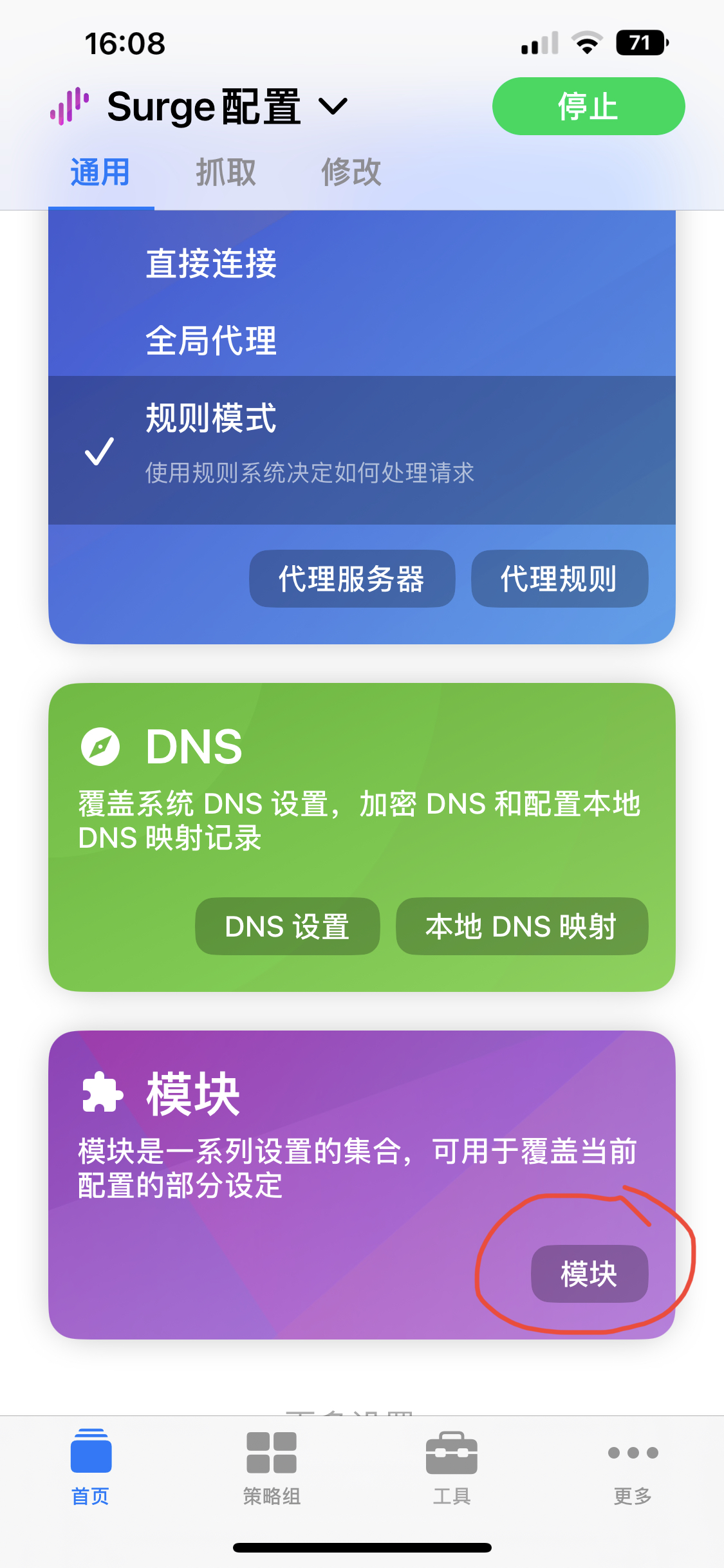Switch to the 抓取 tab
Image resolution: width=724 pixels, height=1568 pixels.
225,173
